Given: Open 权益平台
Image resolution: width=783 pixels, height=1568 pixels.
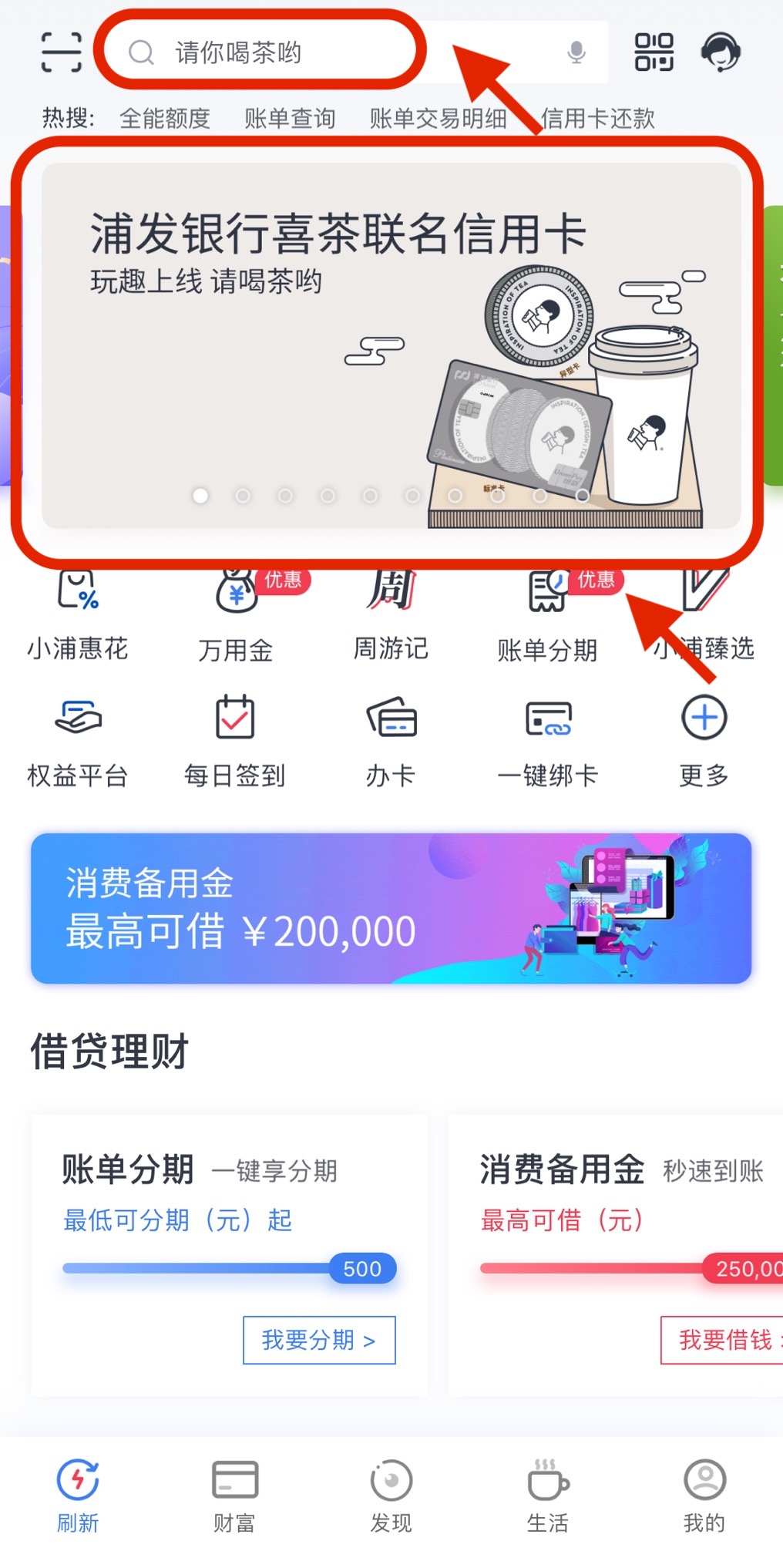Looking at the screenshot, I should tap(78, 742).
